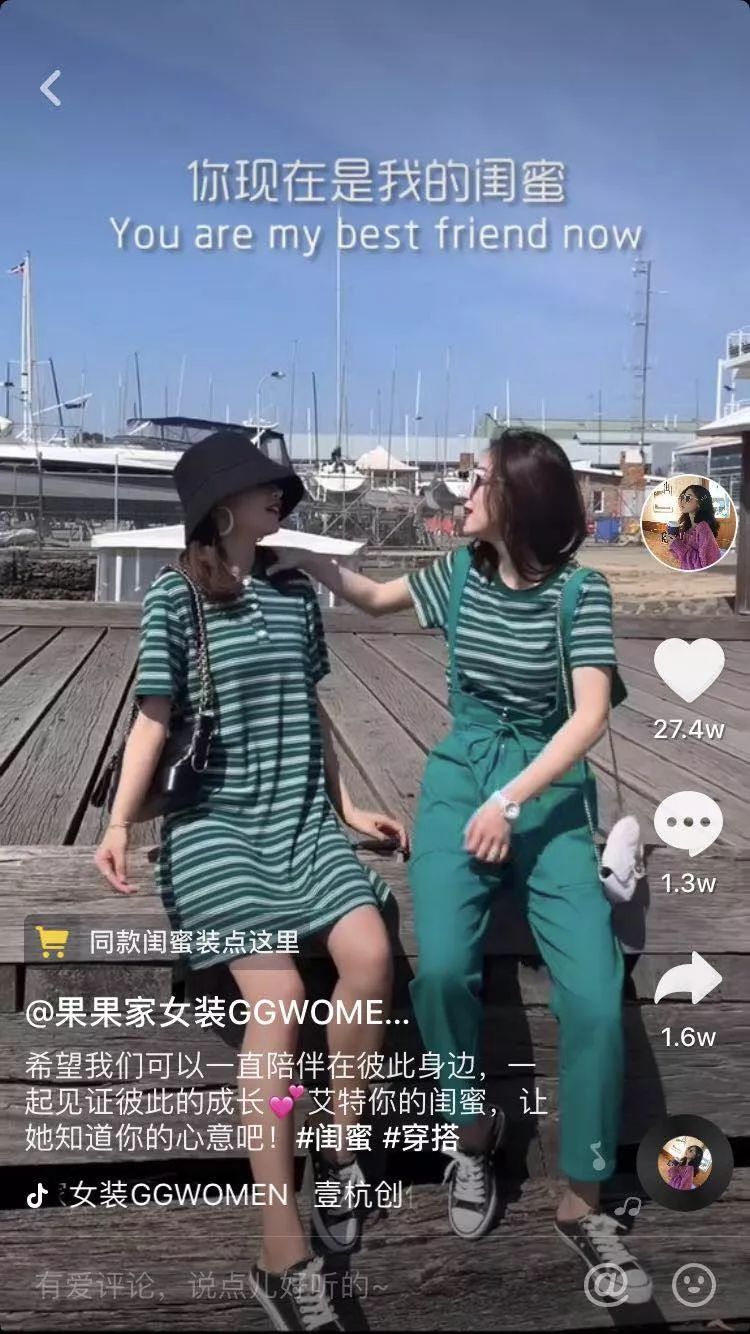The width and height of the screenshot is (750, 1334).
Task: Open the #穿搭 hashtag
Action: (x=421, y=1137)
